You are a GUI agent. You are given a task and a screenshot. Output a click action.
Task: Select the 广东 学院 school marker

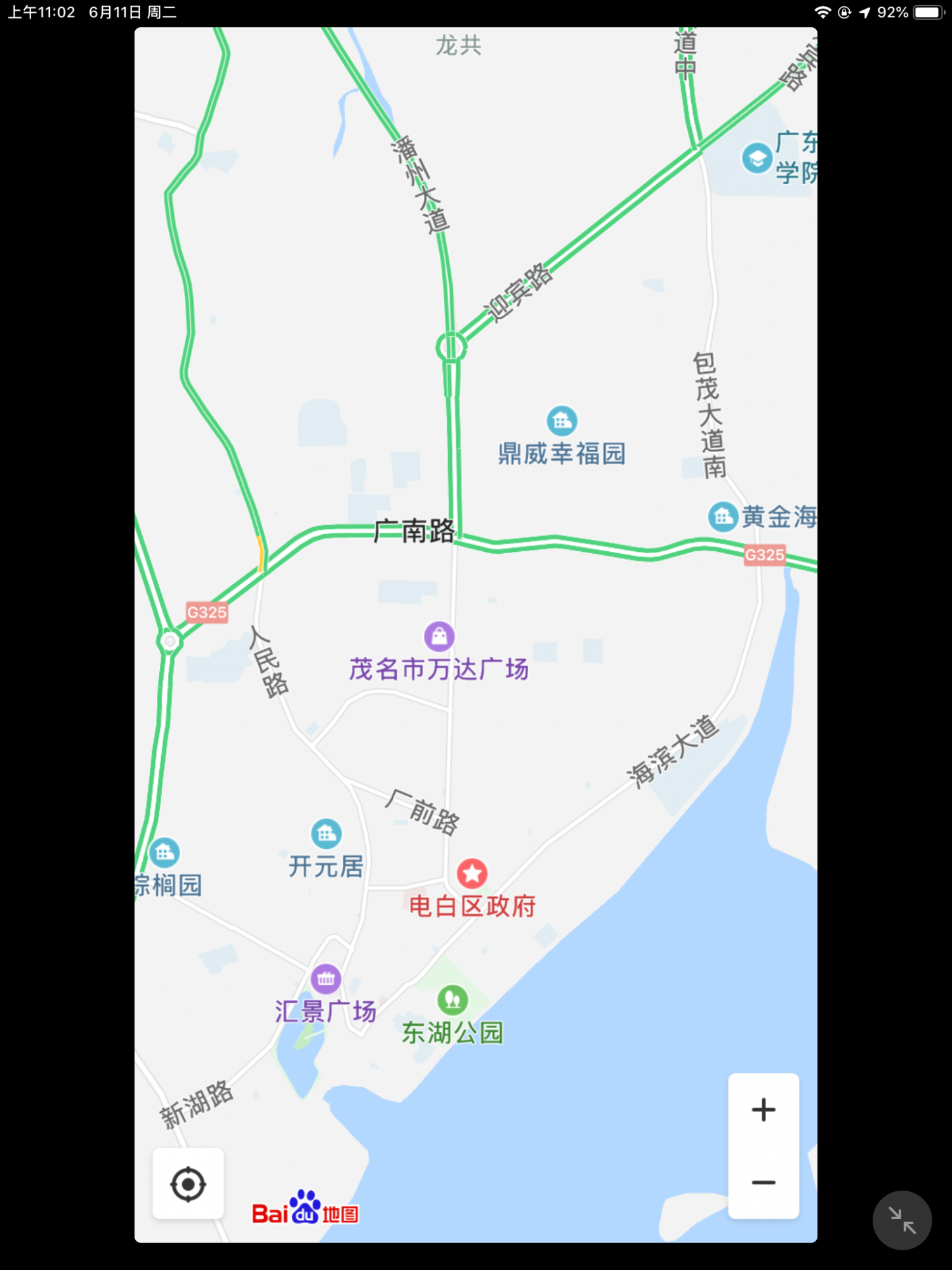(x=757, y=157)
